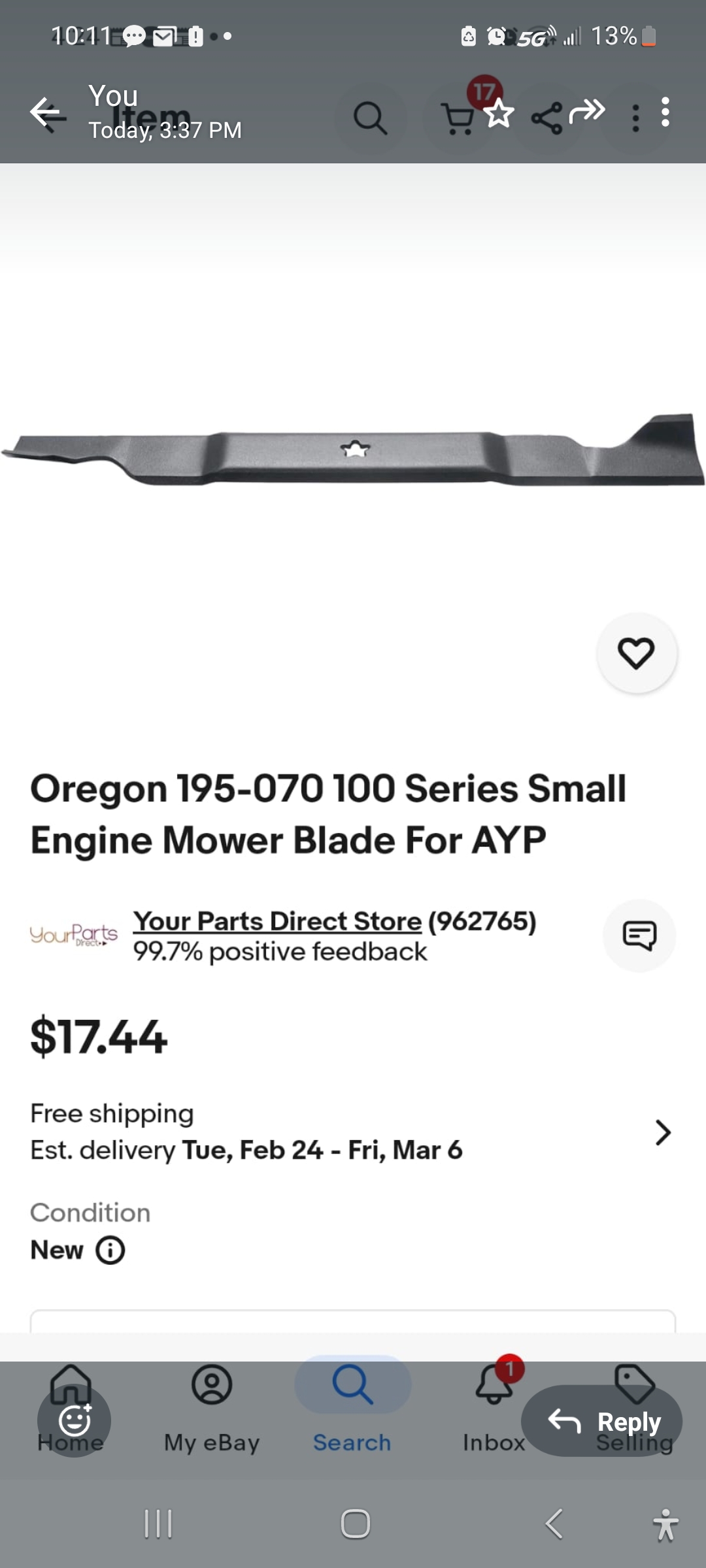Open the white three-dot overflow menu
706x1568 pixels.
(665, 112)
